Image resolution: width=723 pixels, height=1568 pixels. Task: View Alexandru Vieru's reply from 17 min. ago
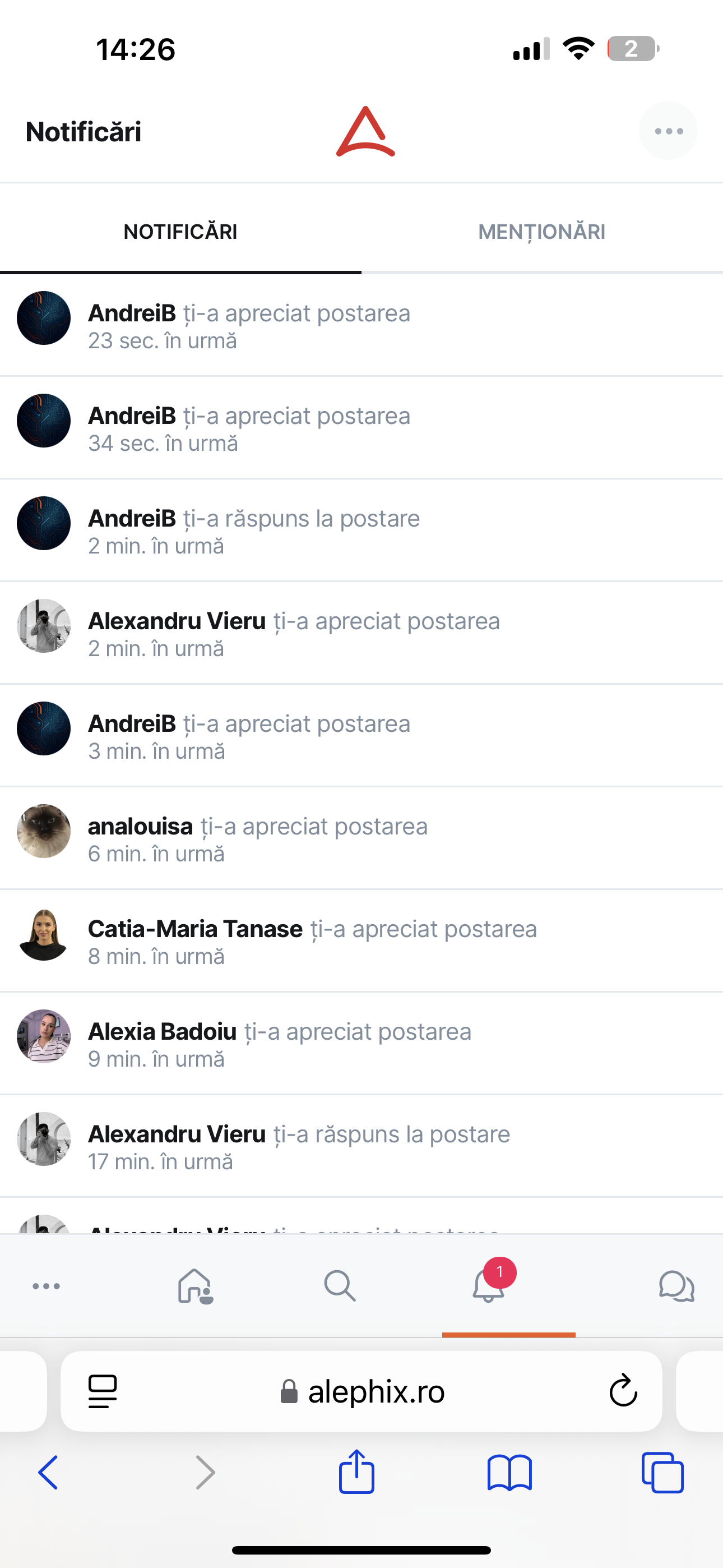[x=361, y=1146]
